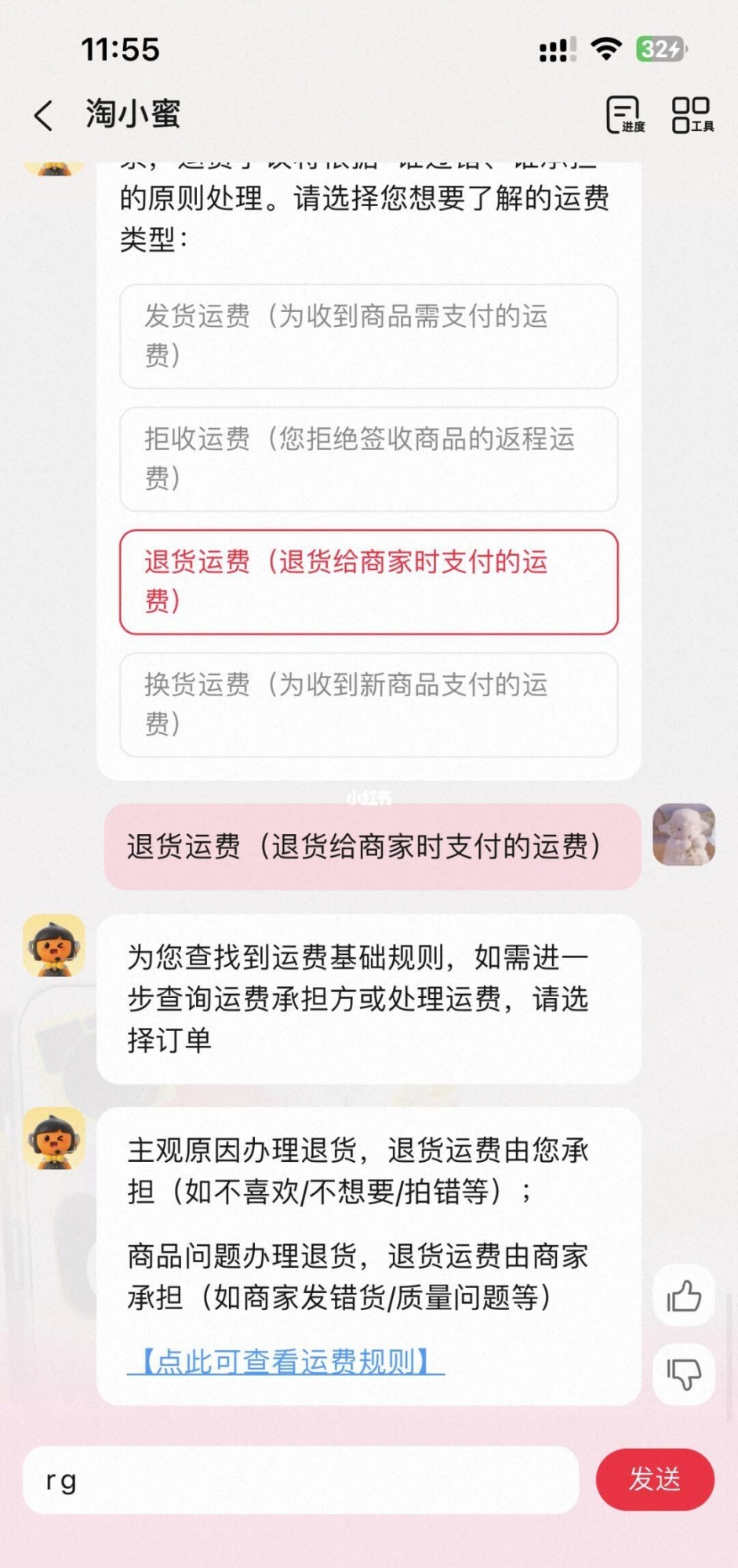The image size is (738, 1568).
Task: Tap the red 发送 button
Action: point(655,1479)
